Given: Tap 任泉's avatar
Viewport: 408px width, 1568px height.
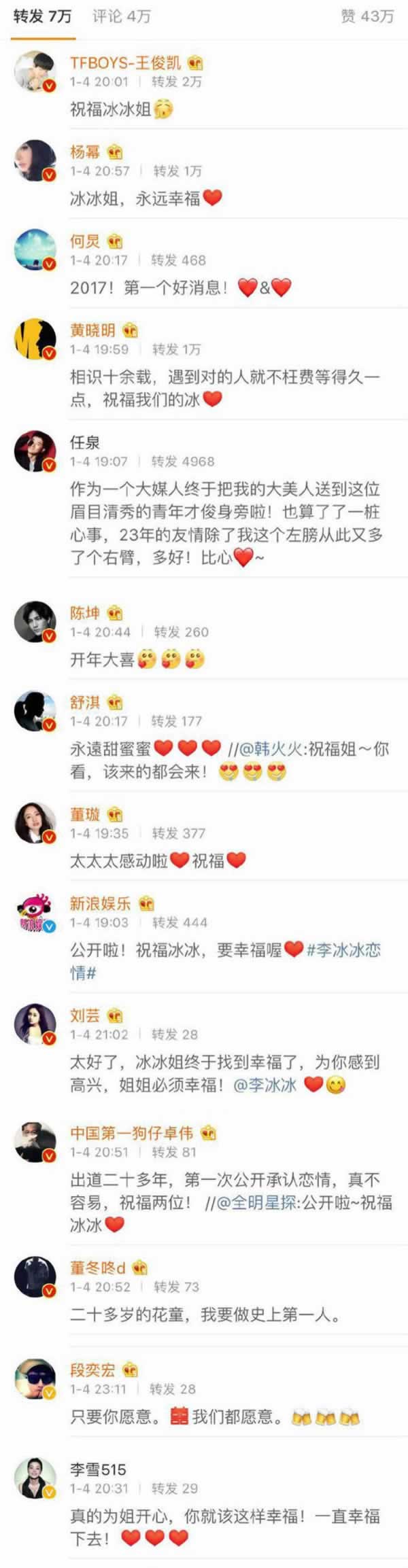Looking at the screenshot, I should 35,451.
